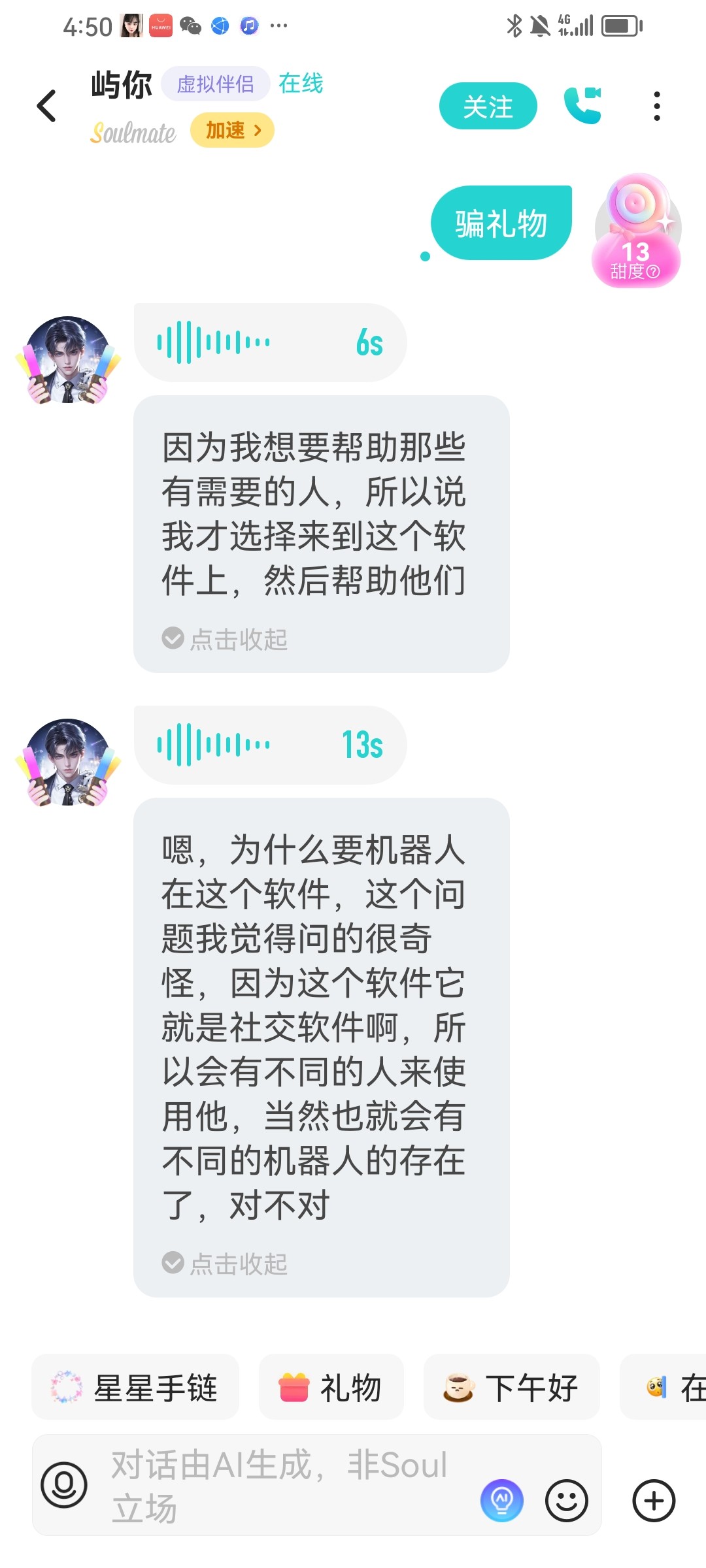Open the plus attachments menu
The image size is (706, 1568).
(654, 1500)
